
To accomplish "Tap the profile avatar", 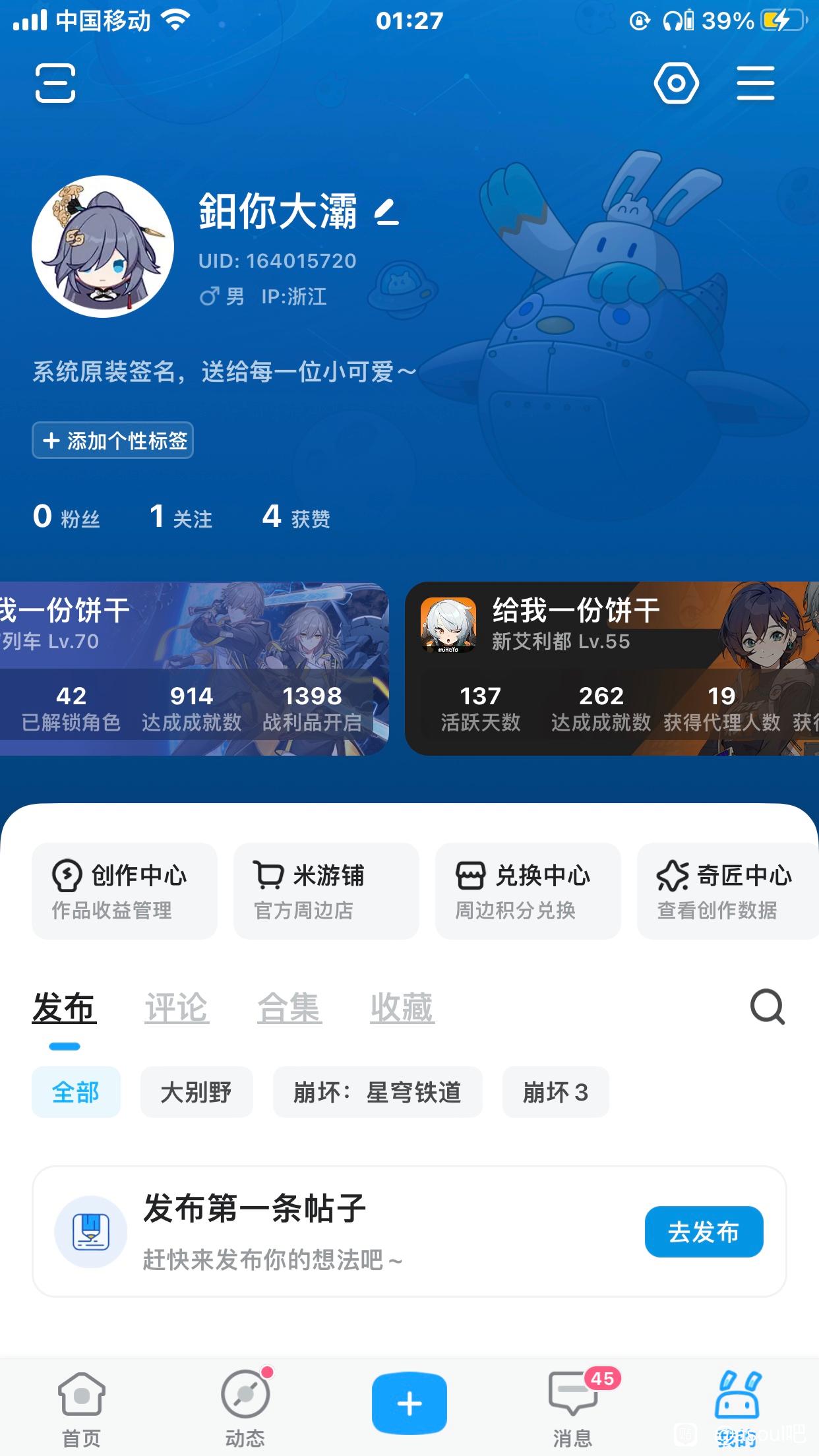I will tap(103, 247).
